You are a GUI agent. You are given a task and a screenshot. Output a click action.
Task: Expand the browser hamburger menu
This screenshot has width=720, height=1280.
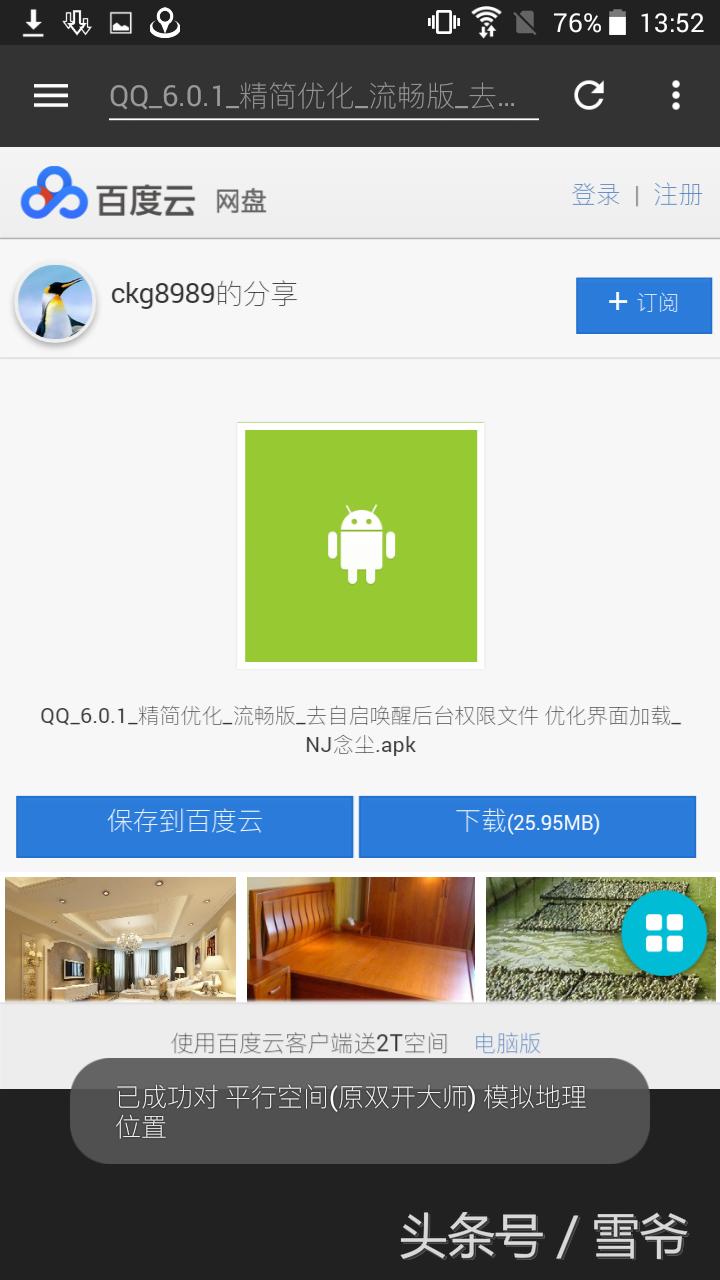[x=50, y=95]
